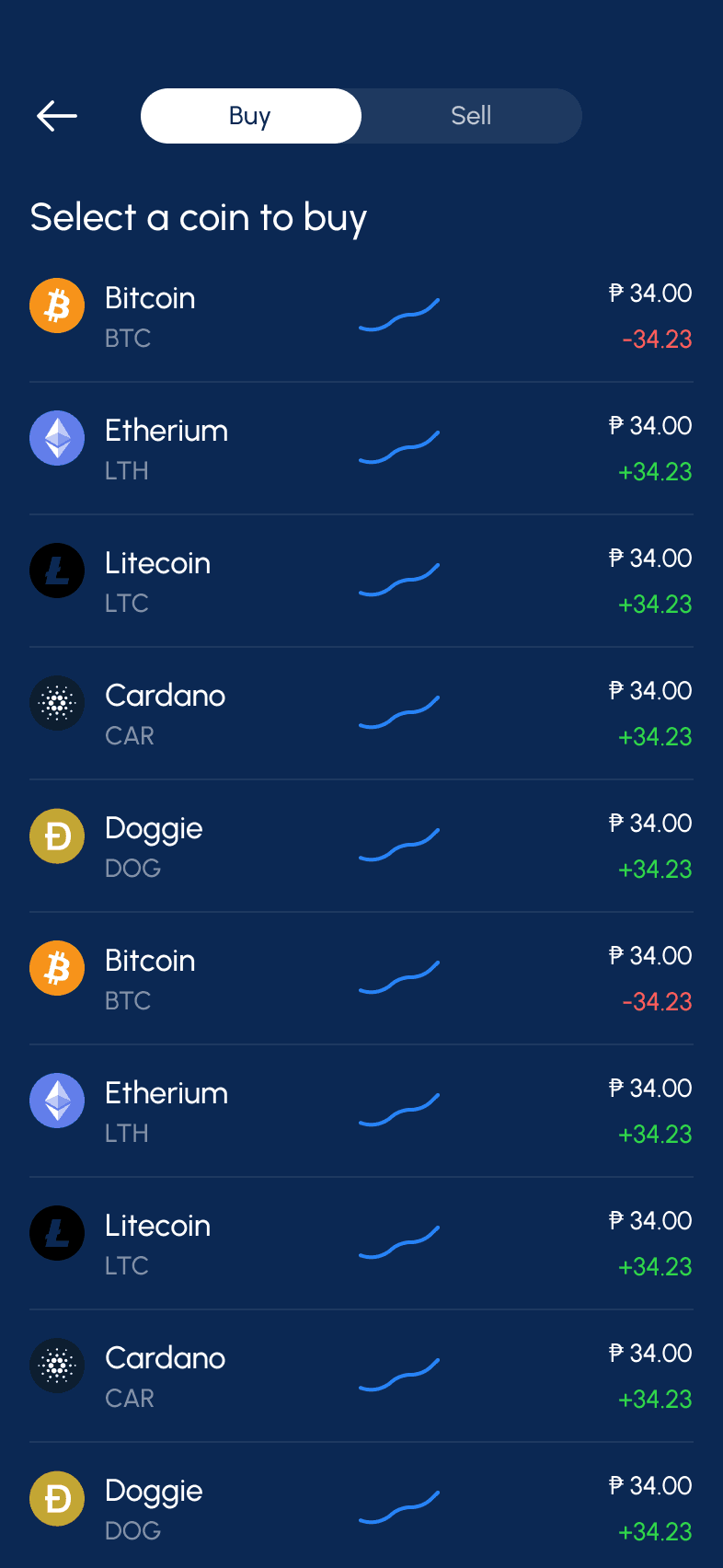Select the second Litecoin LTC coin

click(x=361, y=1244)
